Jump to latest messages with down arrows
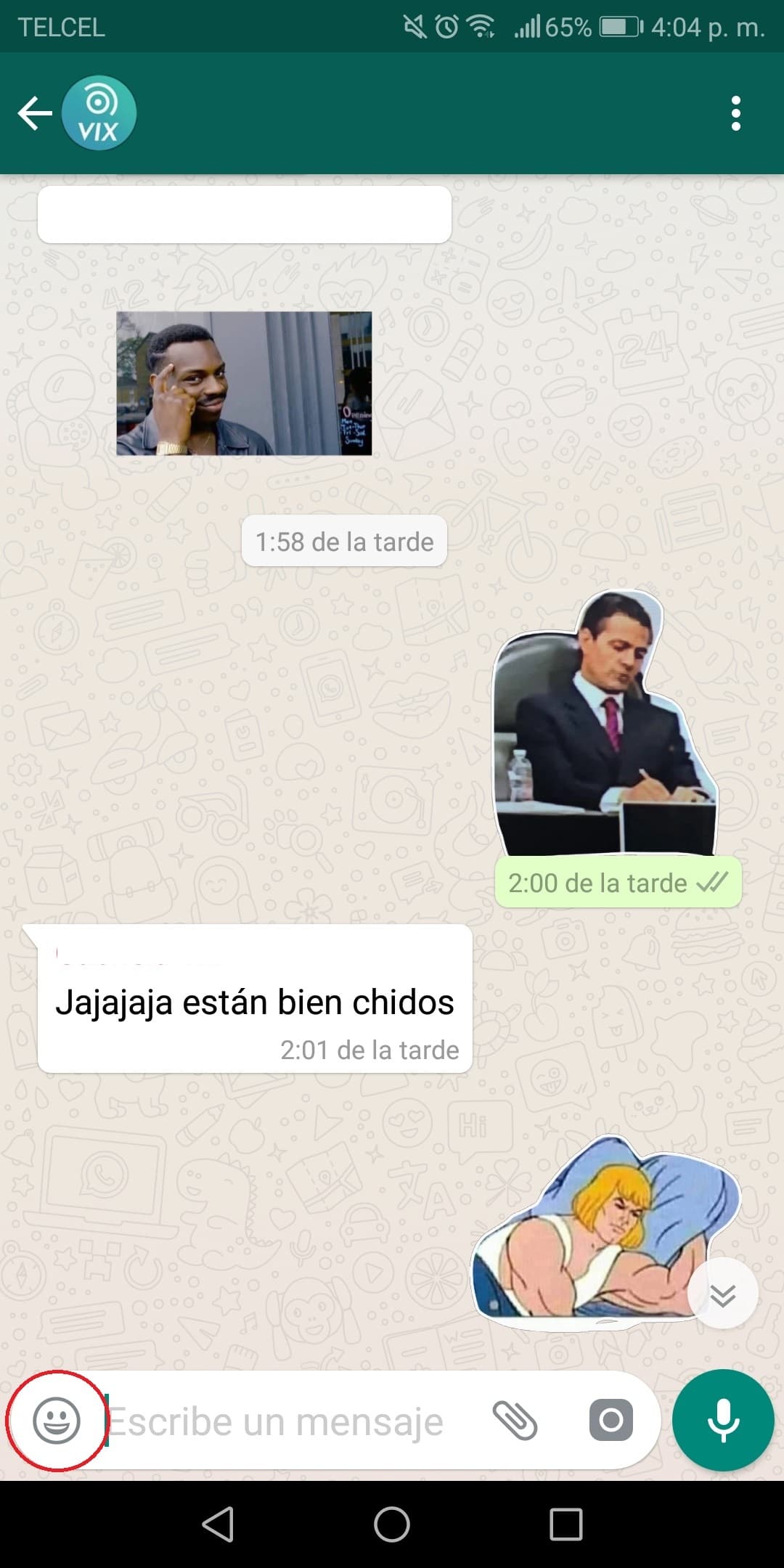The image size is (784, 1568). [x=722, y=1295]
